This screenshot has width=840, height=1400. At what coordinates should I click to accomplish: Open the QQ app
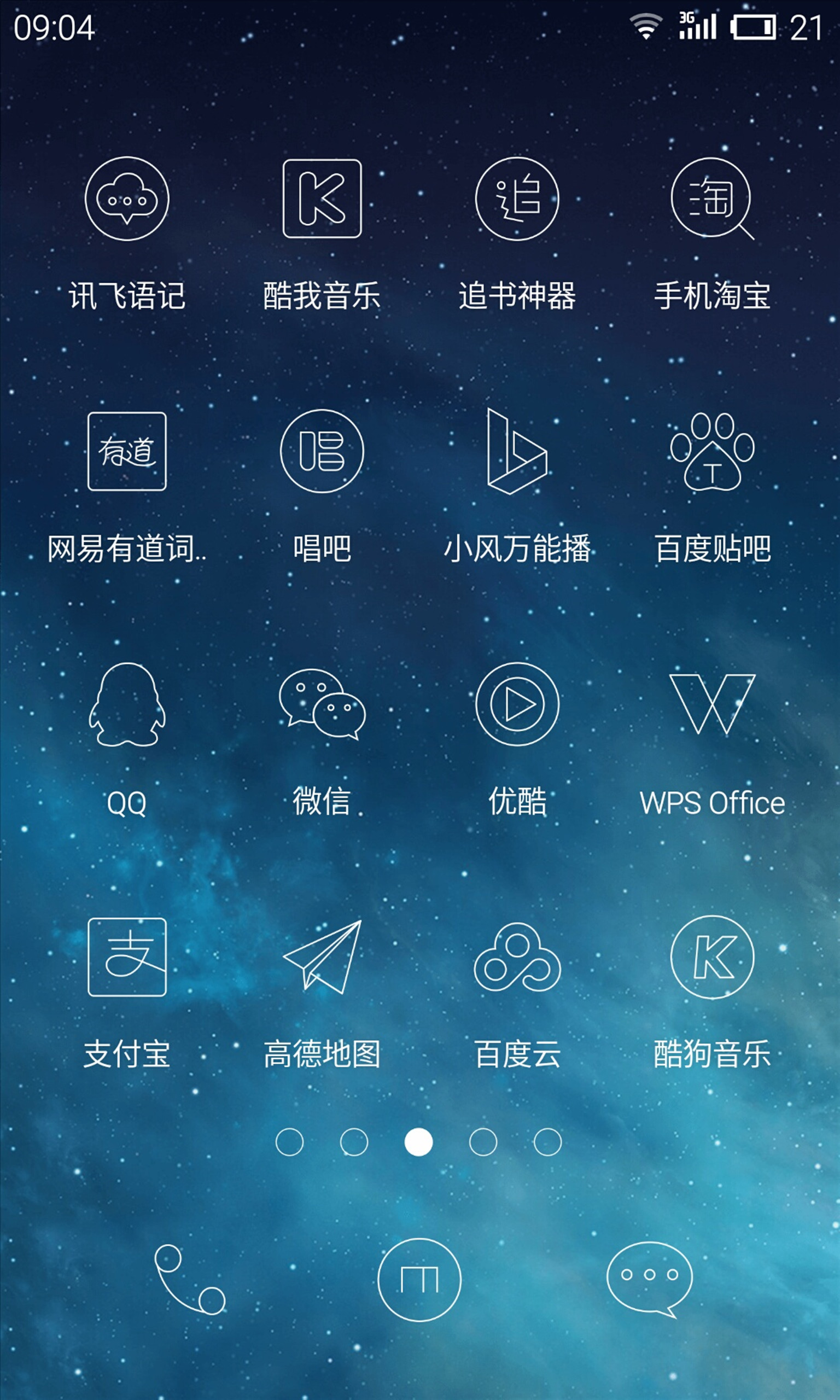click(127, 704)
